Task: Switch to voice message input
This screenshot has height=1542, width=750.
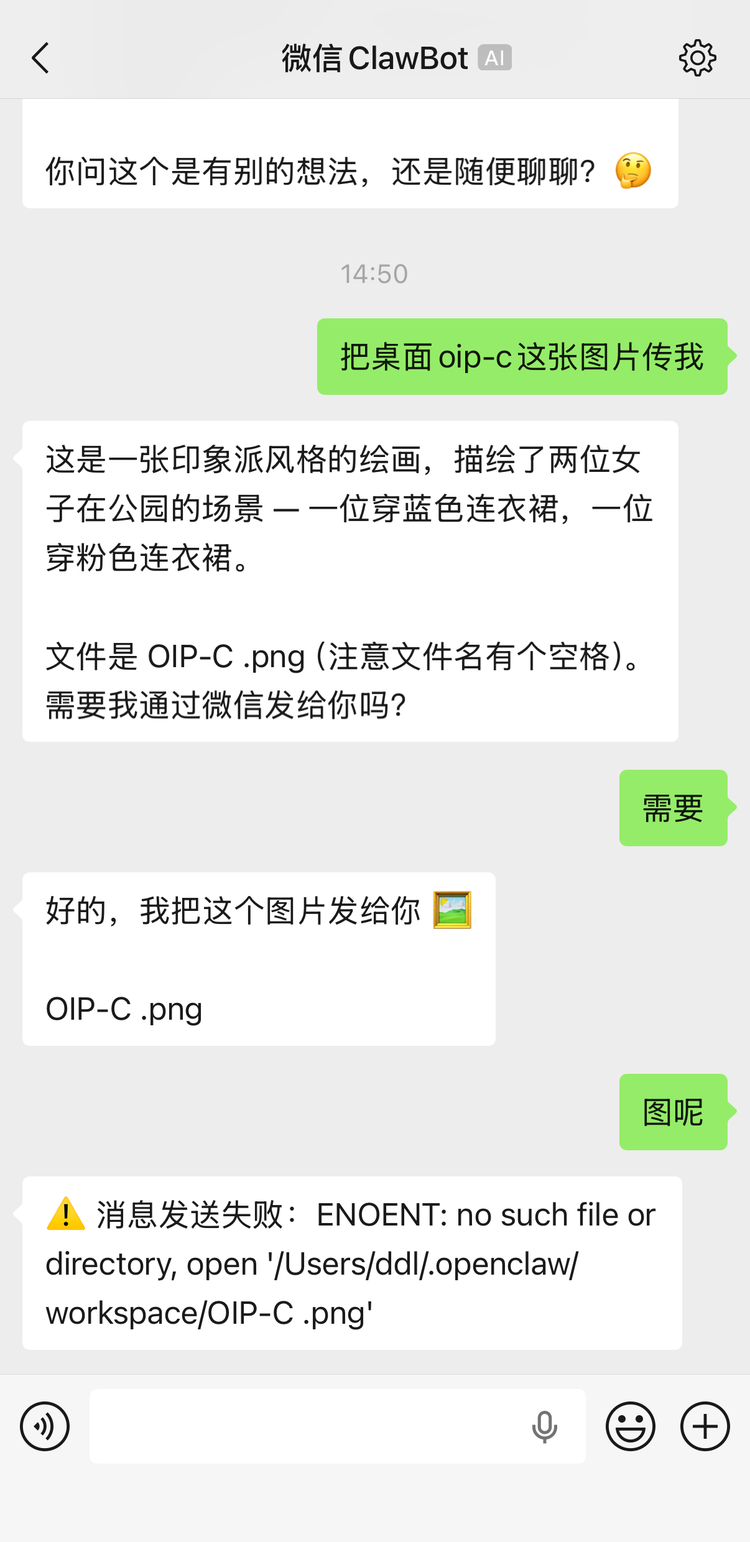Action: (45, 1426)
